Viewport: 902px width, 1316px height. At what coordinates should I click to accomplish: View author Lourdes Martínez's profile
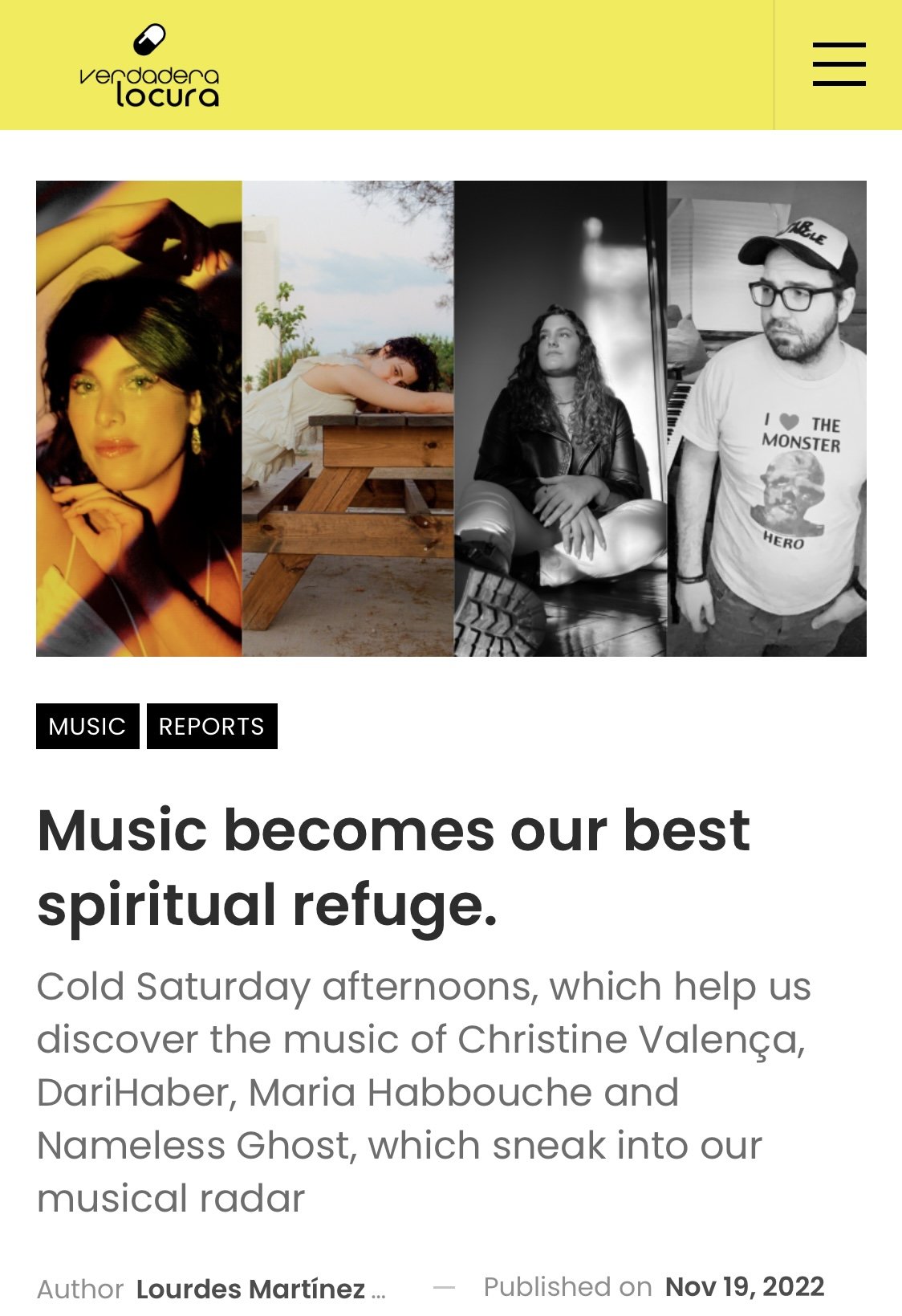point(260,1289)
